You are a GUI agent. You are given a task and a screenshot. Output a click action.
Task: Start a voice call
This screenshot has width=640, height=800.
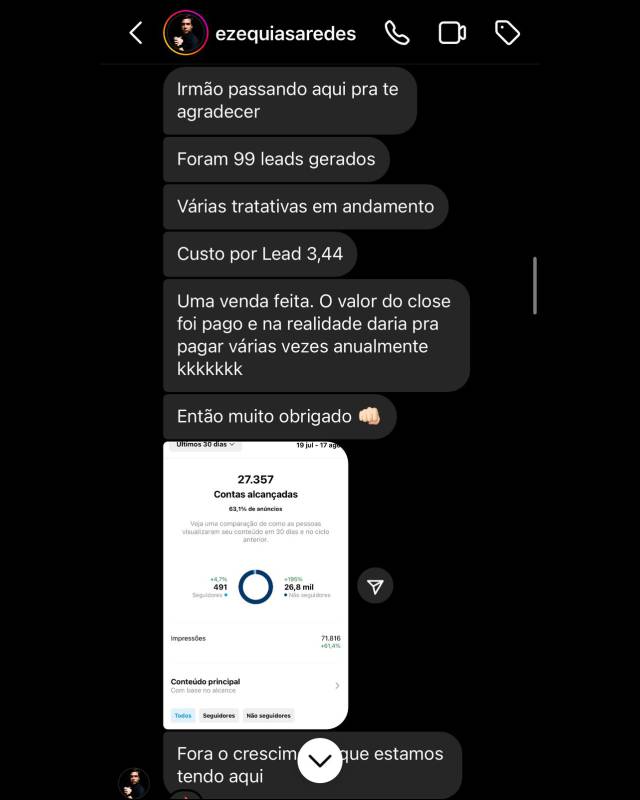(x=397, y=33)
